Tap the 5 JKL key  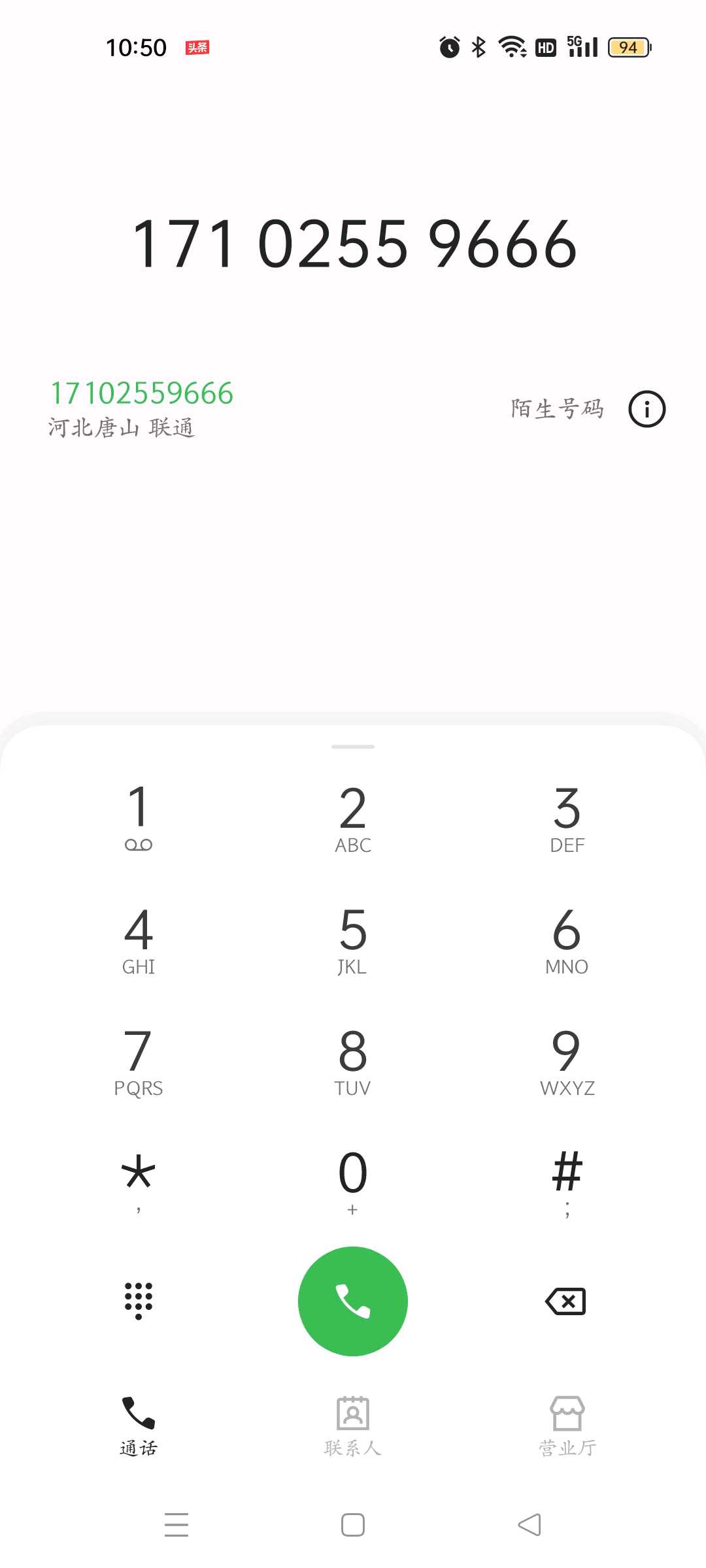point(353,939)
